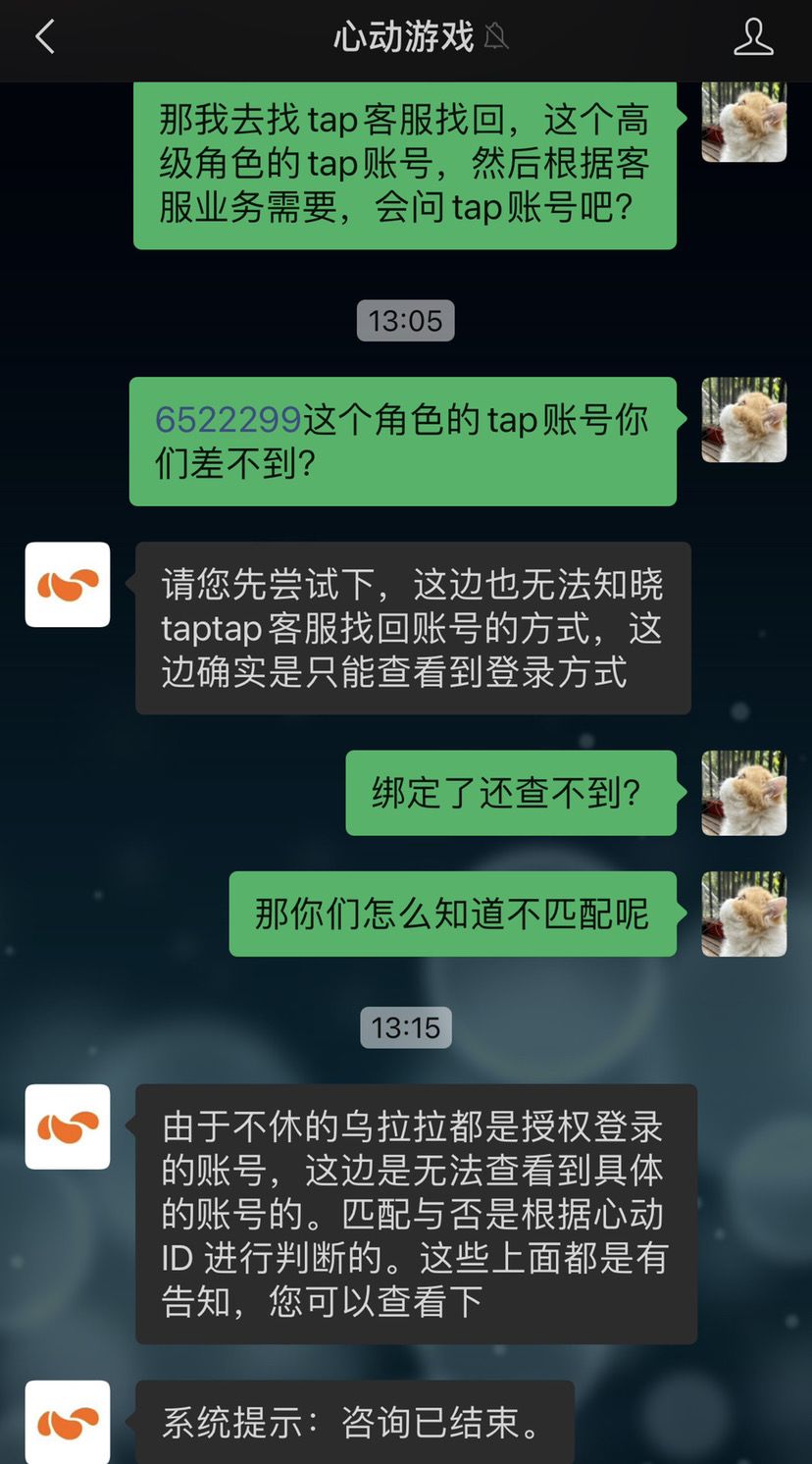Tap the cat avatar next to 6522299 message
Screen dimensions: 812x1464
click(744, 420)
